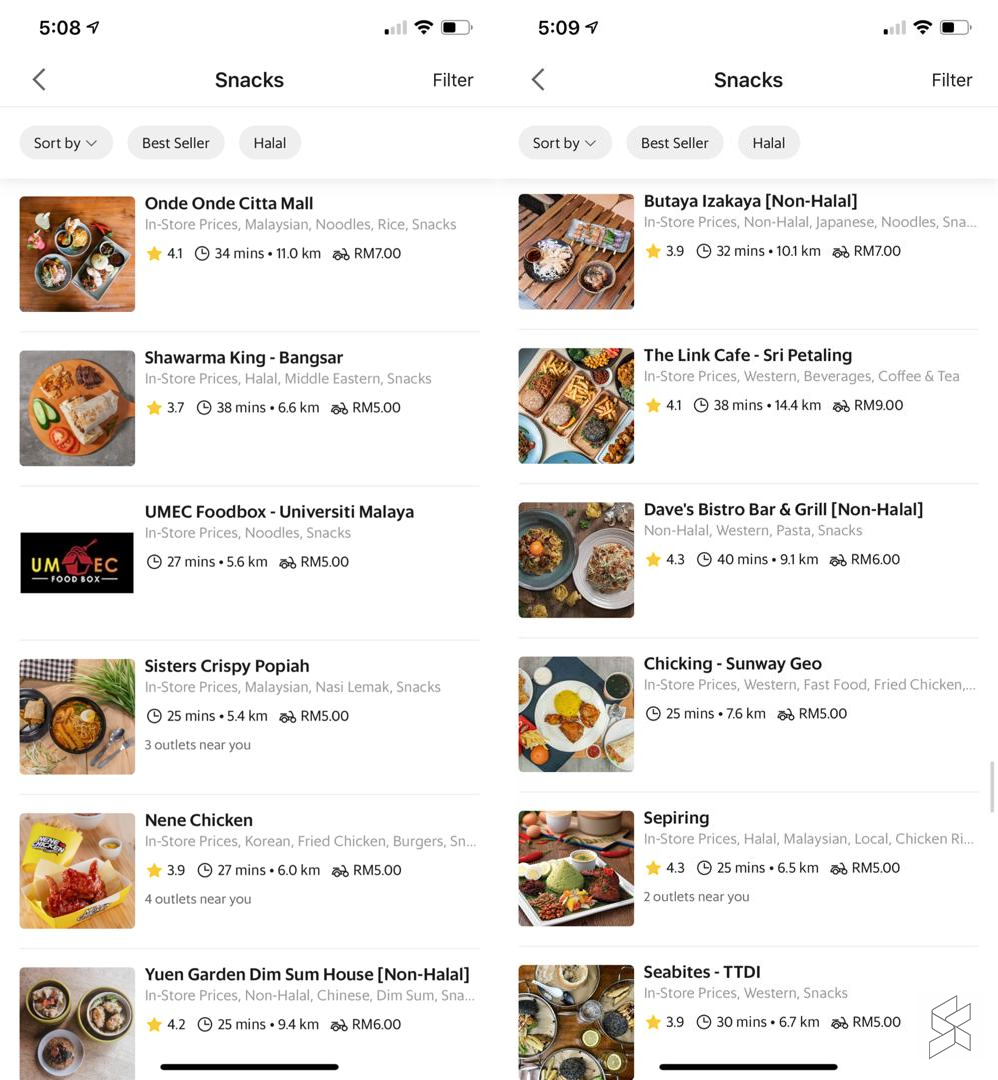Open Sisters Crispy Popiah restaurant
Image resolution: width=998 pixels, height=1080 pixels.
(x=227, y=666)
